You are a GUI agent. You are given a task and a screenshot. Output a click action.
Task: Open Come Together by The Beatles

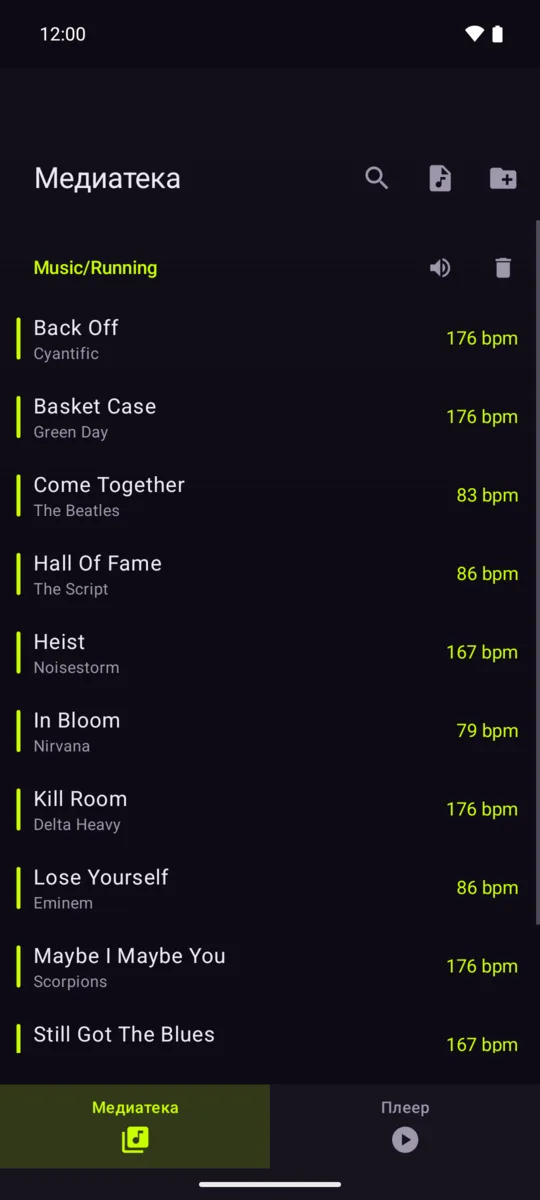[268, 495]
